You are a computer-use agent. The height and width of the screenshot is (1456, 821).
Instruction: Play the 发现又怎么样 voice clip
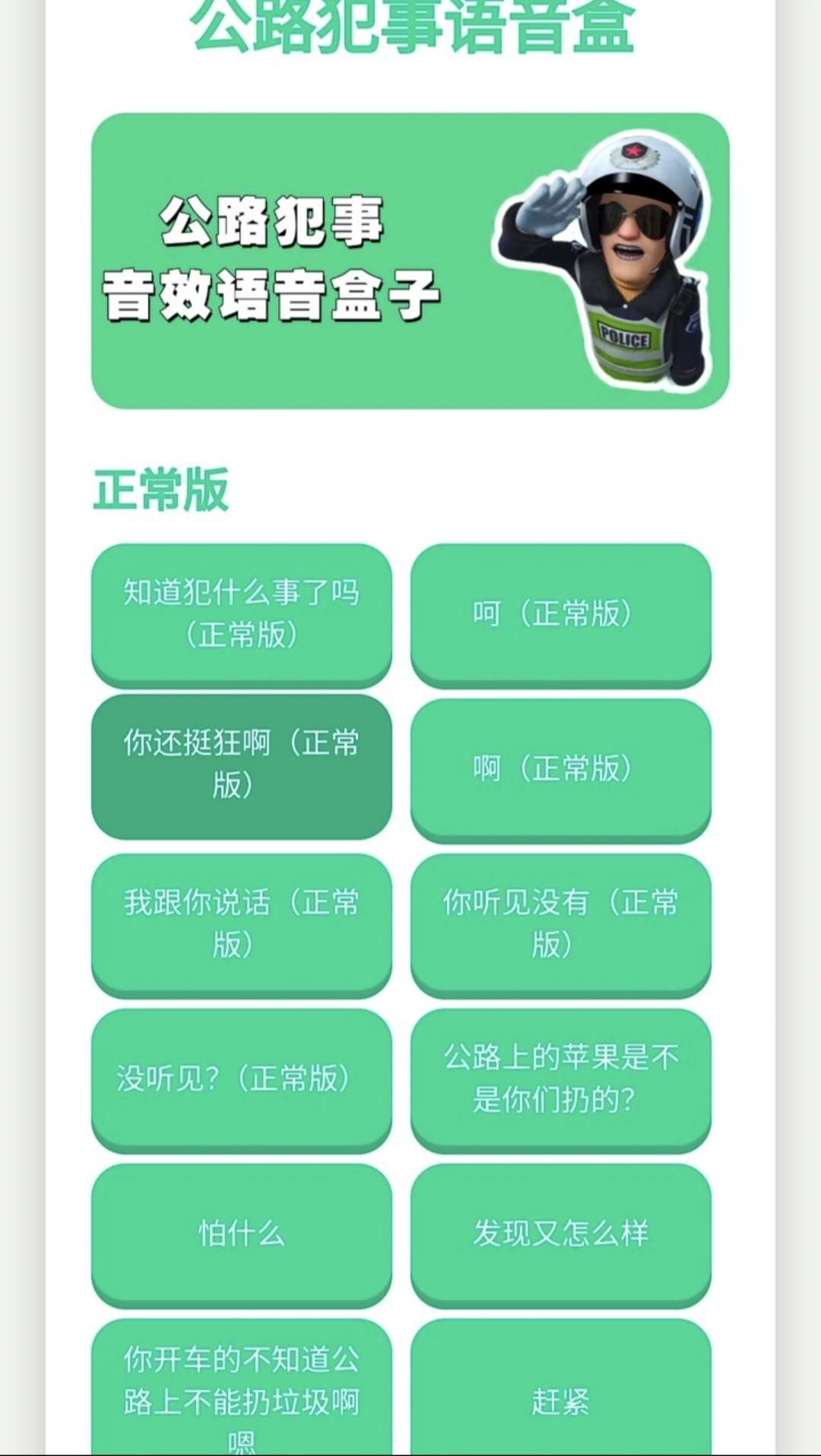(x=561, y=1233)
